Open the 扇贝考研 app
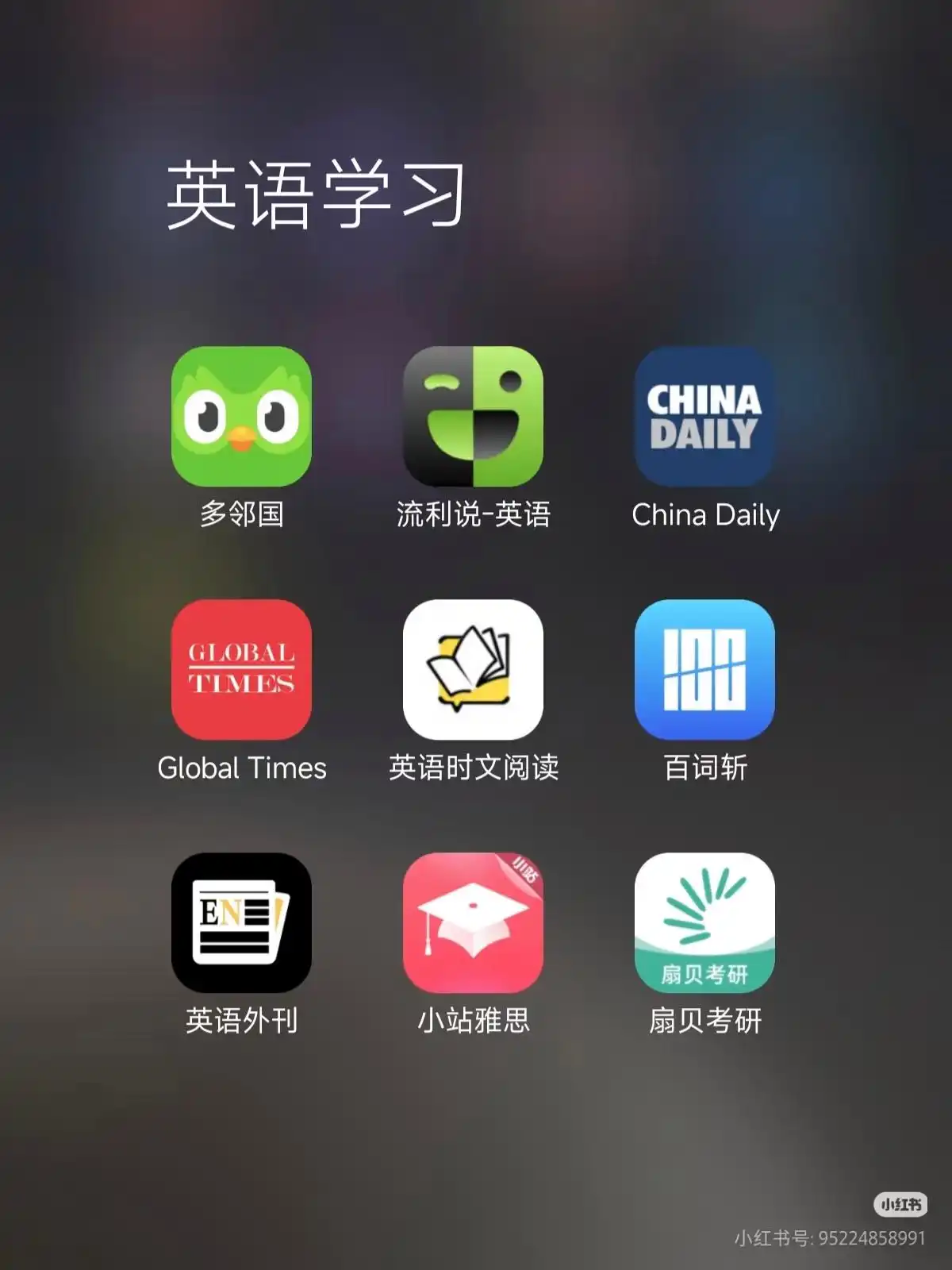This screenshot has width=952, height=1270. tap(704, 922)
